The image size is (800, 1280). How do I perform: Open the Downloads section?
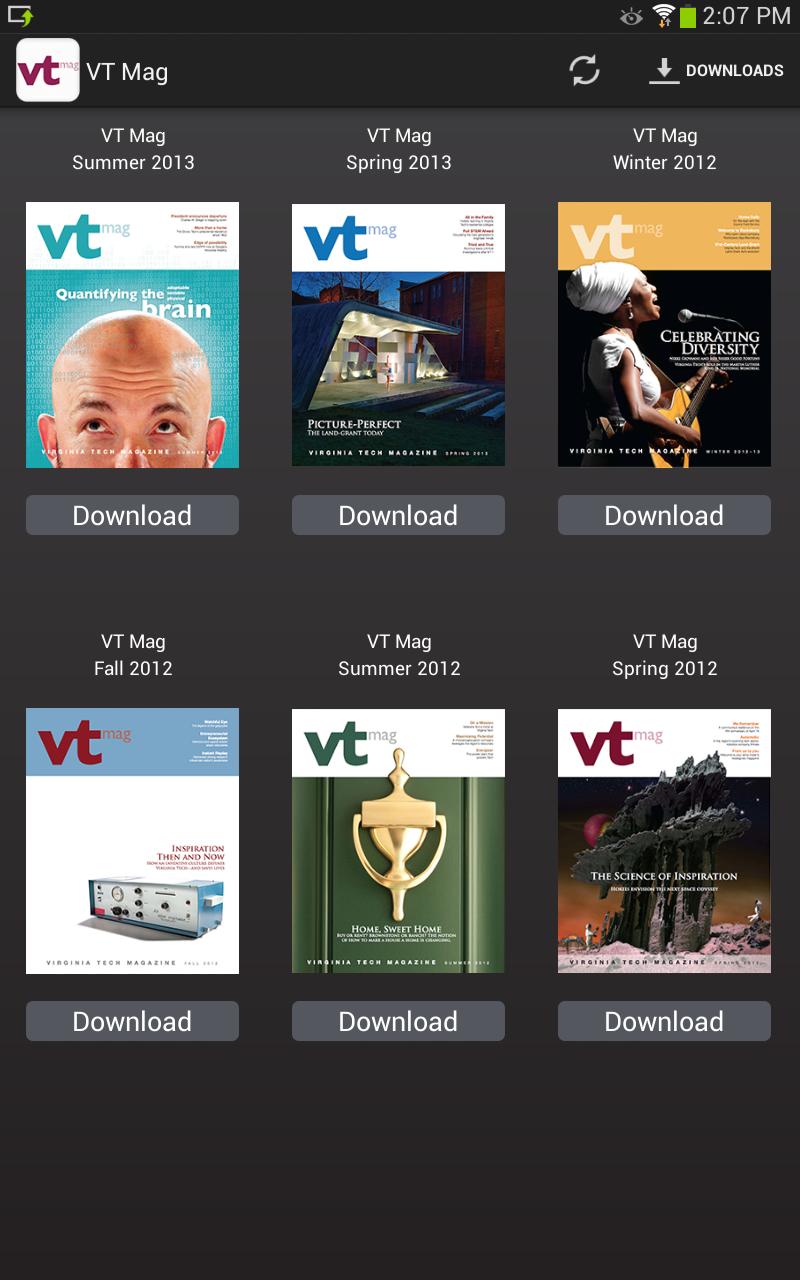click(x=716, y=70)
